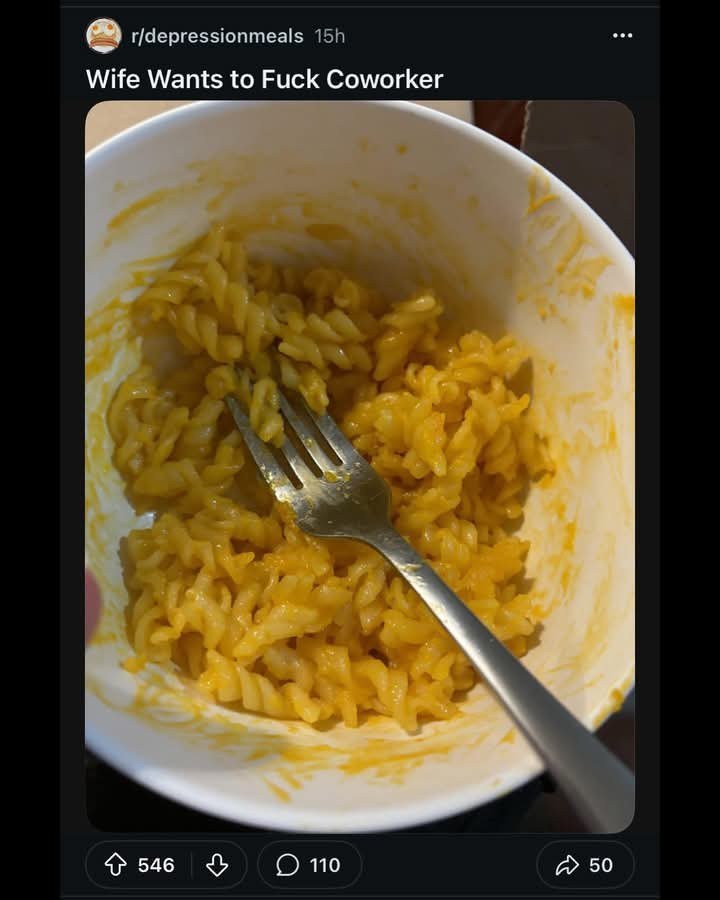Image resolution: width=720 pixels, height=900 pixels.
Task: Open the post's three-dot overflow menu
Action: tap(622, 36)
